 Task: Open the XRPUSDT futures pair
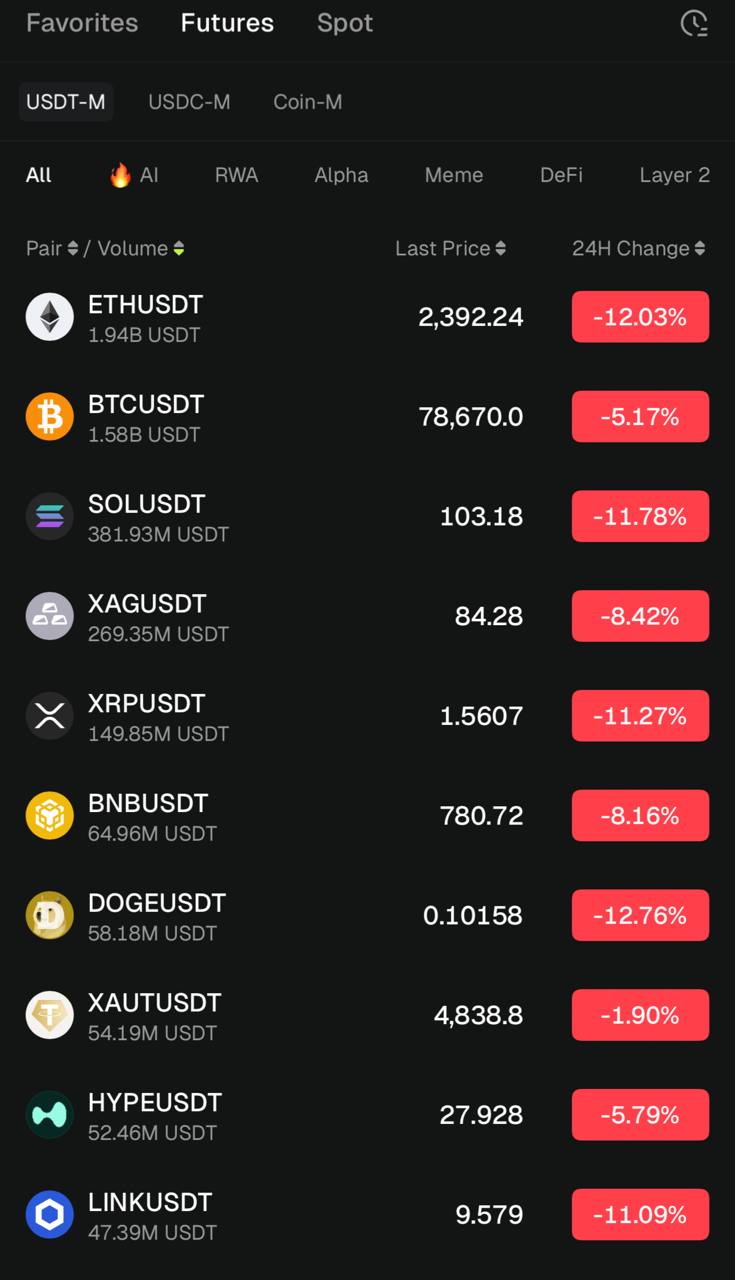pos(147,716)
